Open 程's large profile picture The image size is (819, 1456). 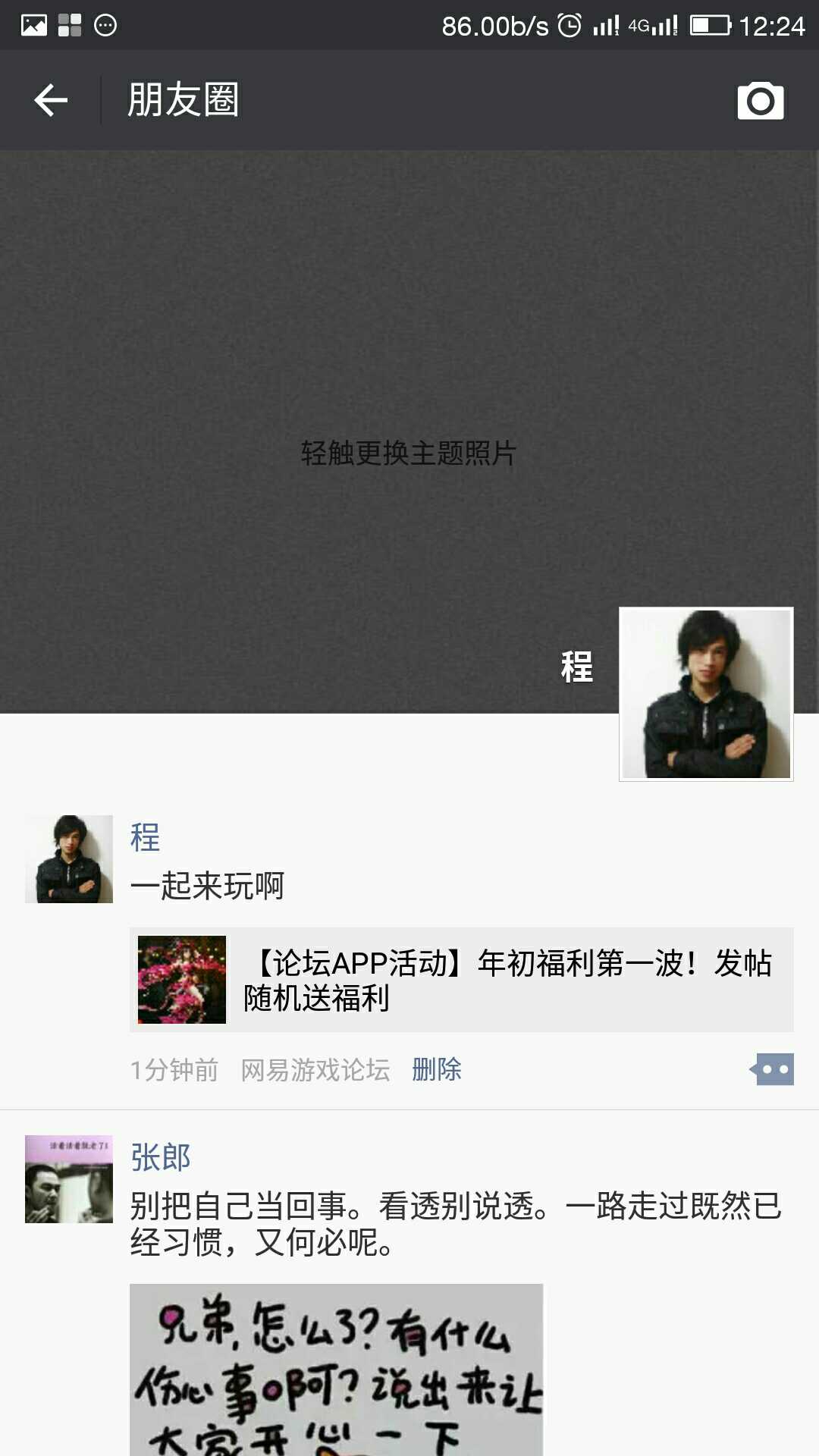pos(706,694)
